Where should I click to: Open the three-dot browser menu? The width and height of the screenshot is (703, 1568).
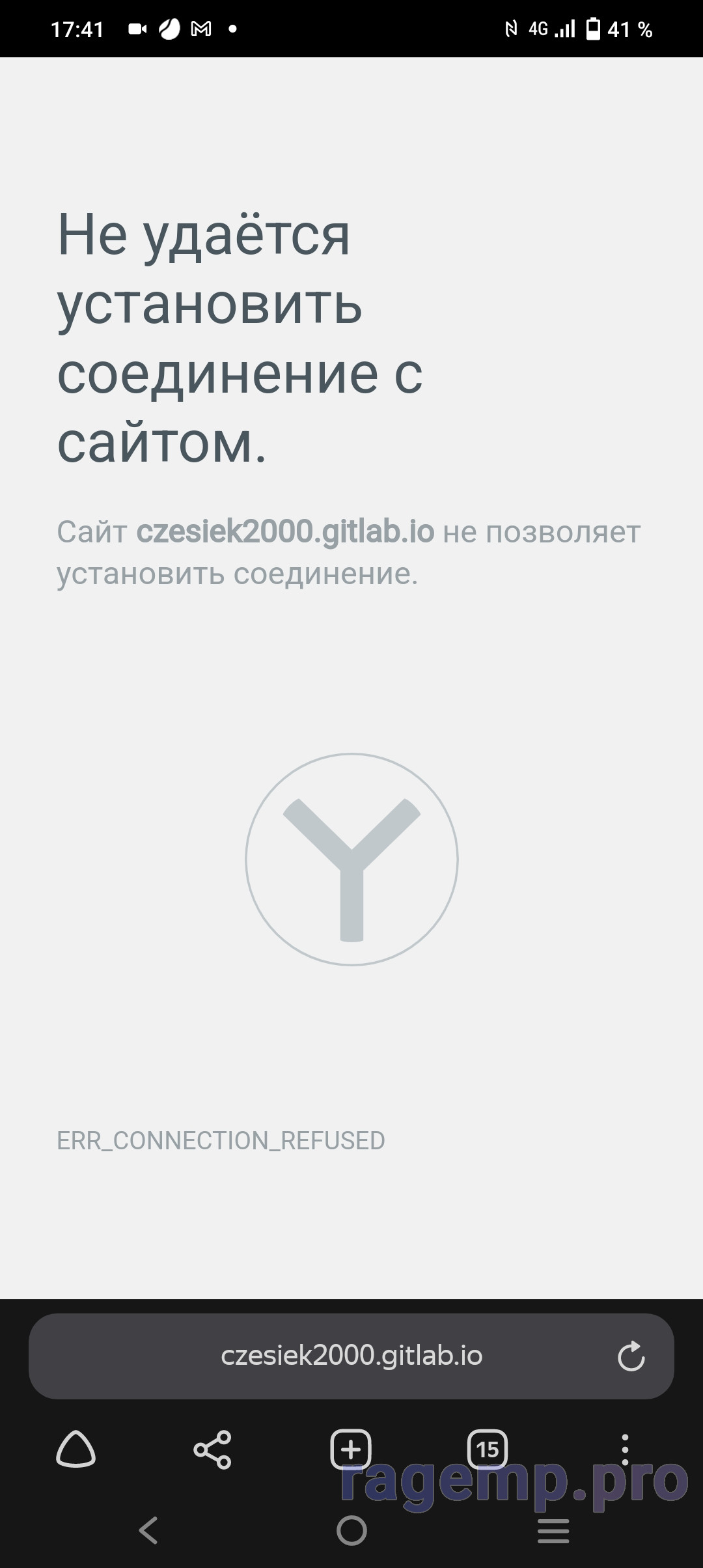(x=625, y=1449)
